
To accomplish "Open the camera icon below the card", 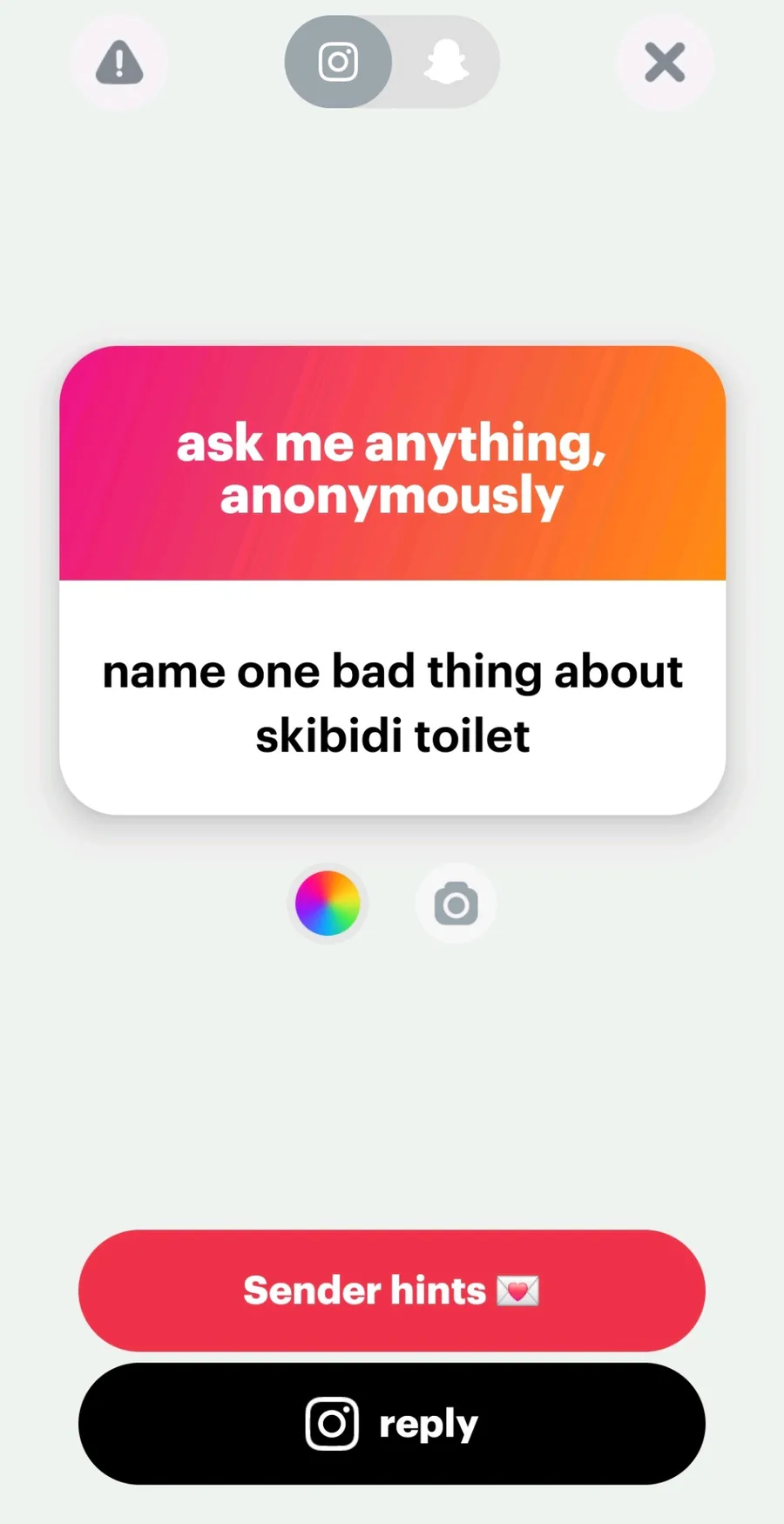I will pos(456,904).
